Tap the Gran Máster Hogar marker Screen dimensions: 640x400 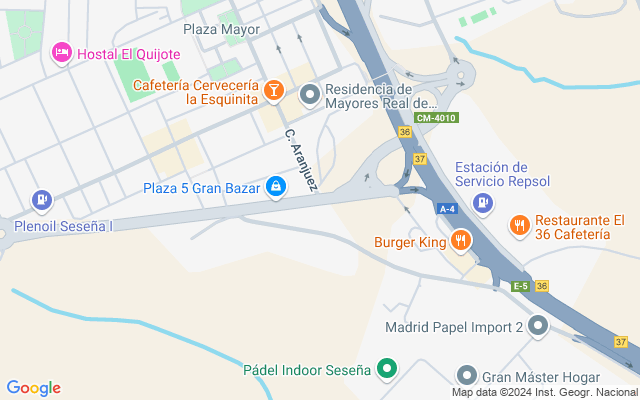[467, 376]
